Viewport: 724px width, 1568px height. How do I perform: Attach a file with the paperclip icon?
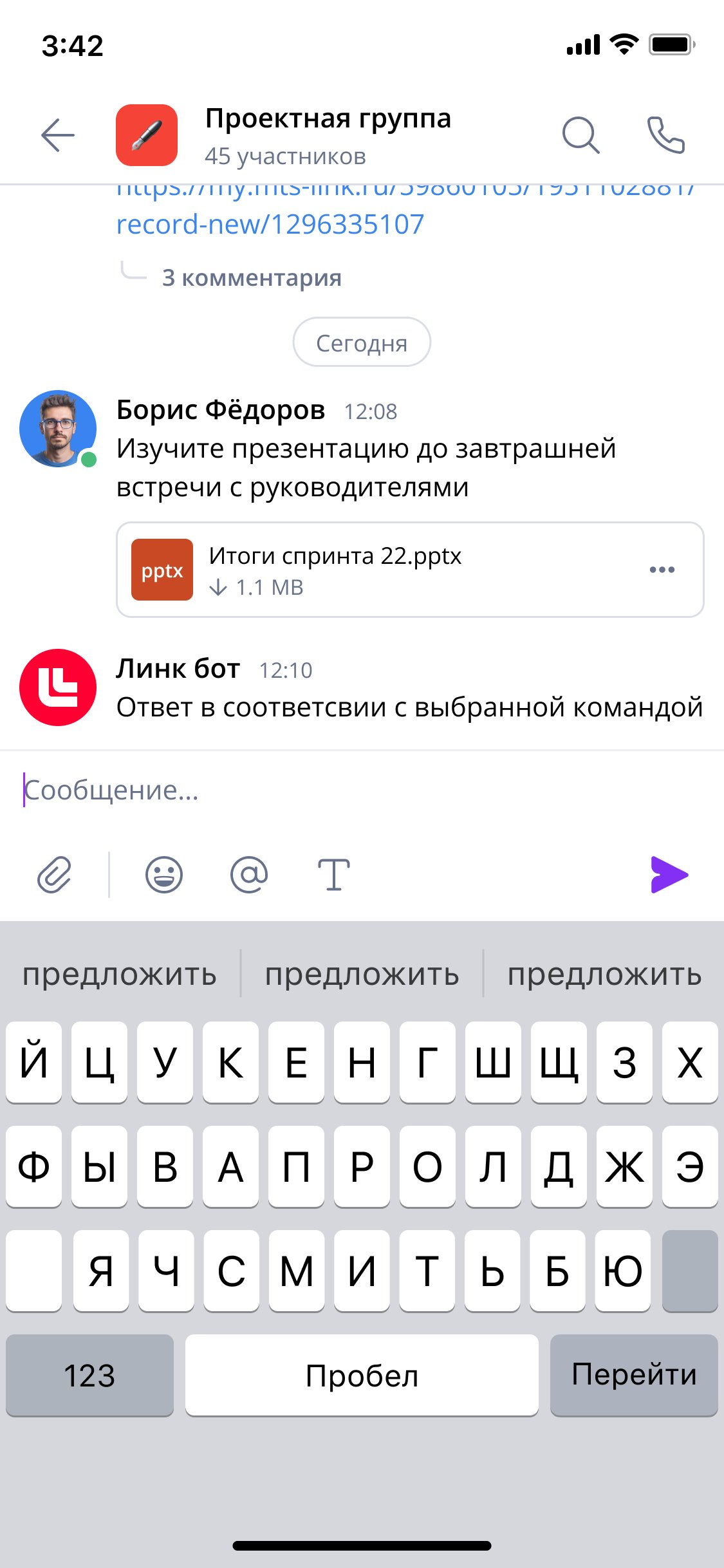(x=54, y=875)
